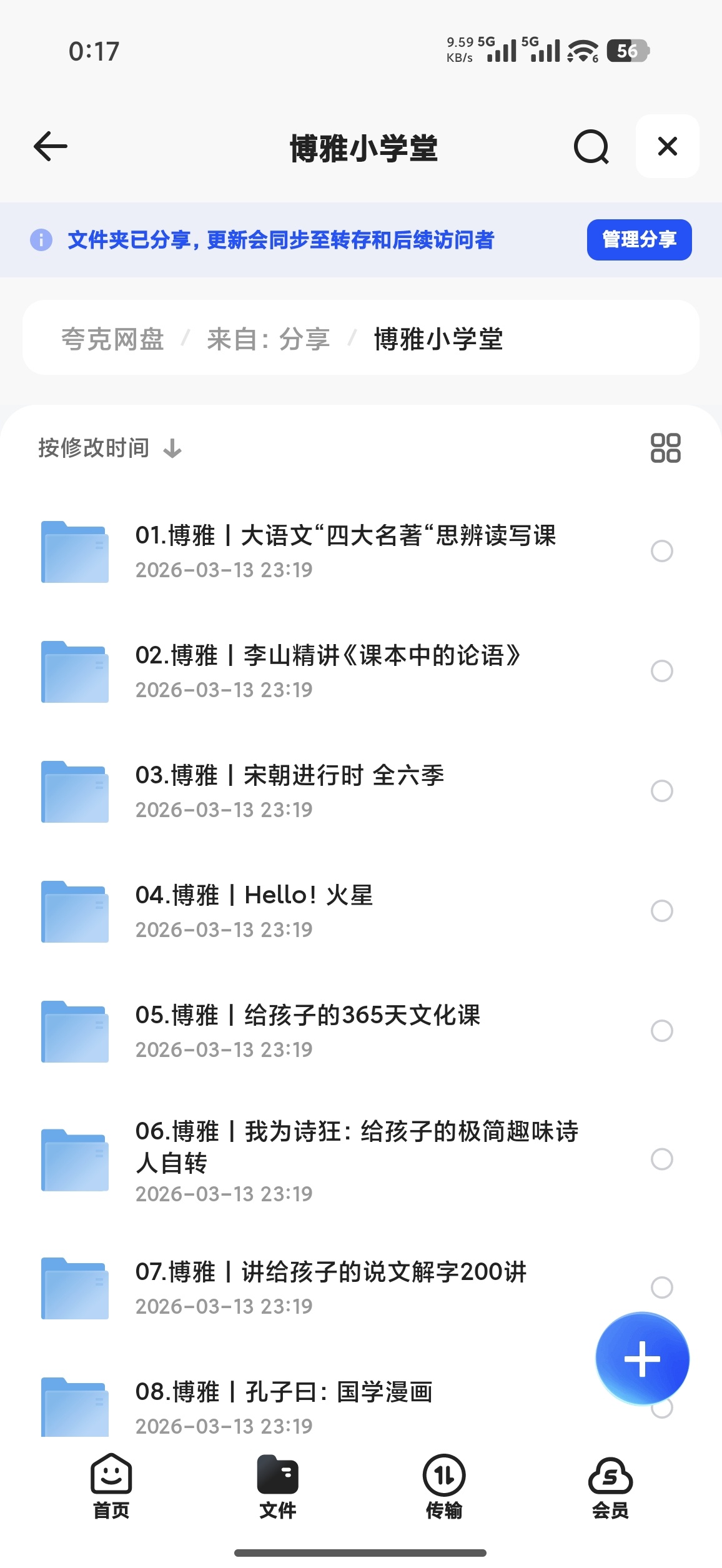Tap the info icon in the share banner
Viewport: 722px width, 1568px height.
[x=41, y=240]
